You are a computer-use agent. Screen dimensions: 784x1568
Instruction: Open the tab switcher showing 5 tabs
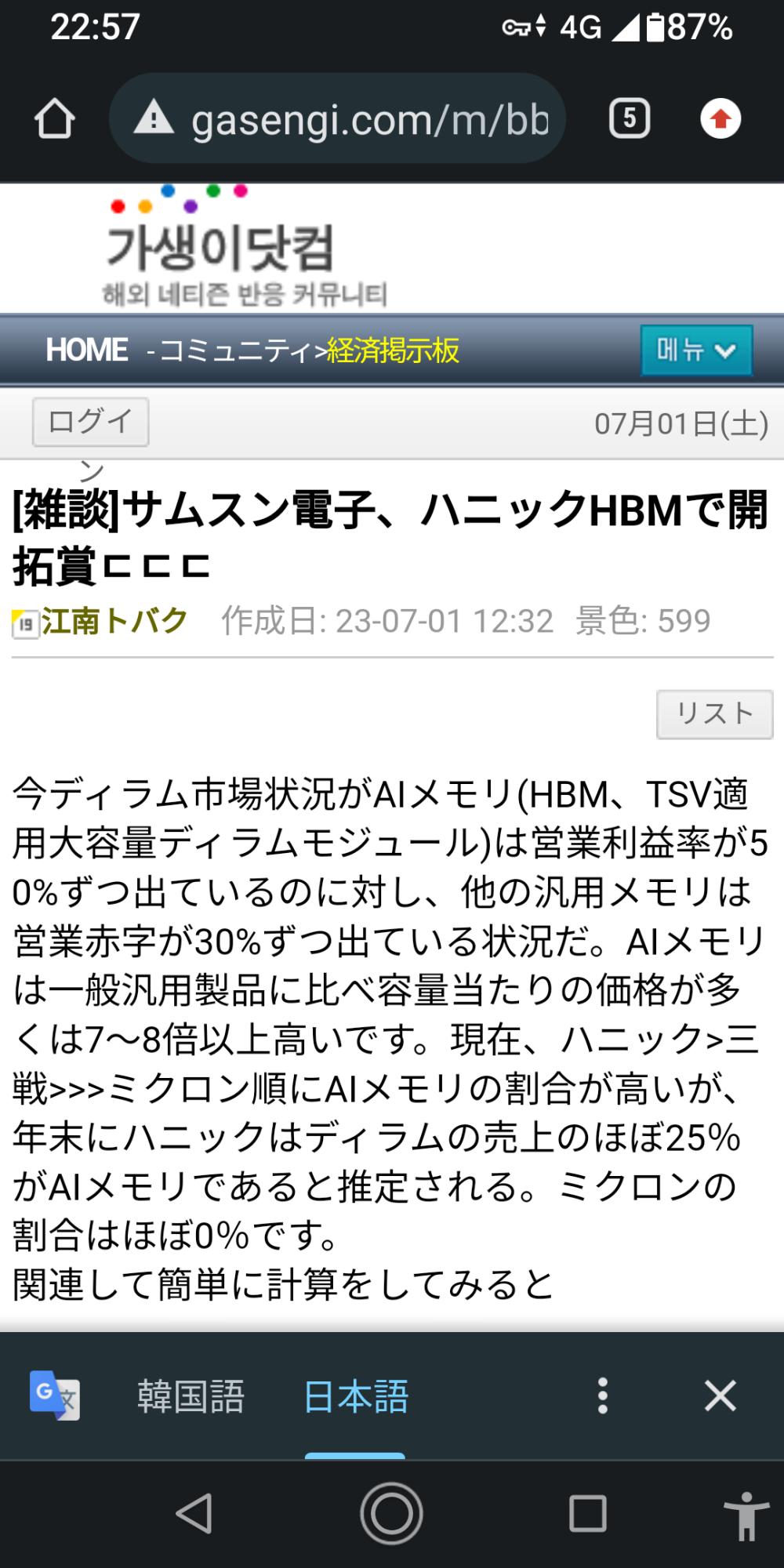pos(630,119)
